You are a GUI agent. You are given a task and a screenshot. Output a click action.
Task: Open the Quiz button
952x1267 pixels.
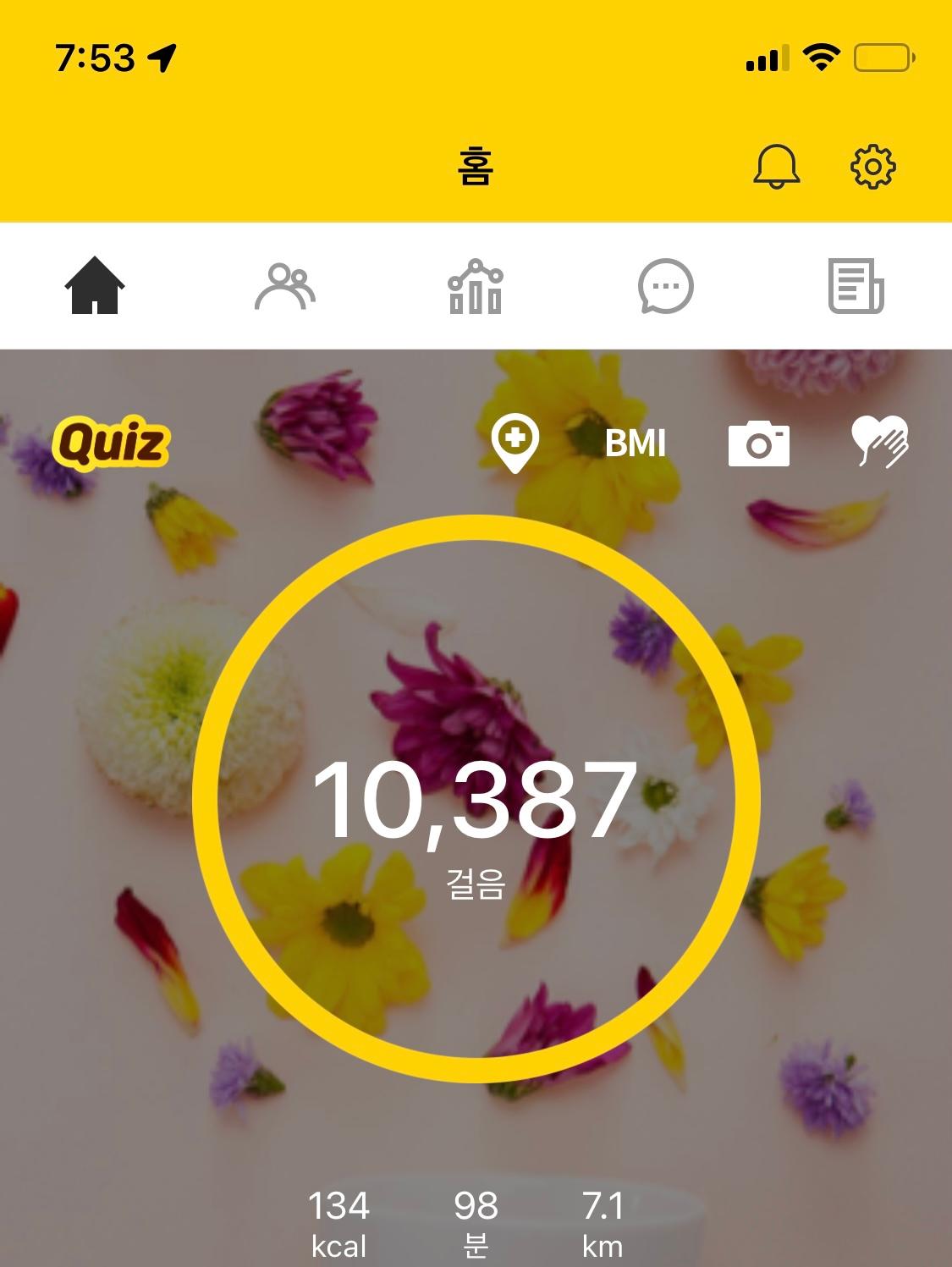click(x=111, y=443)
